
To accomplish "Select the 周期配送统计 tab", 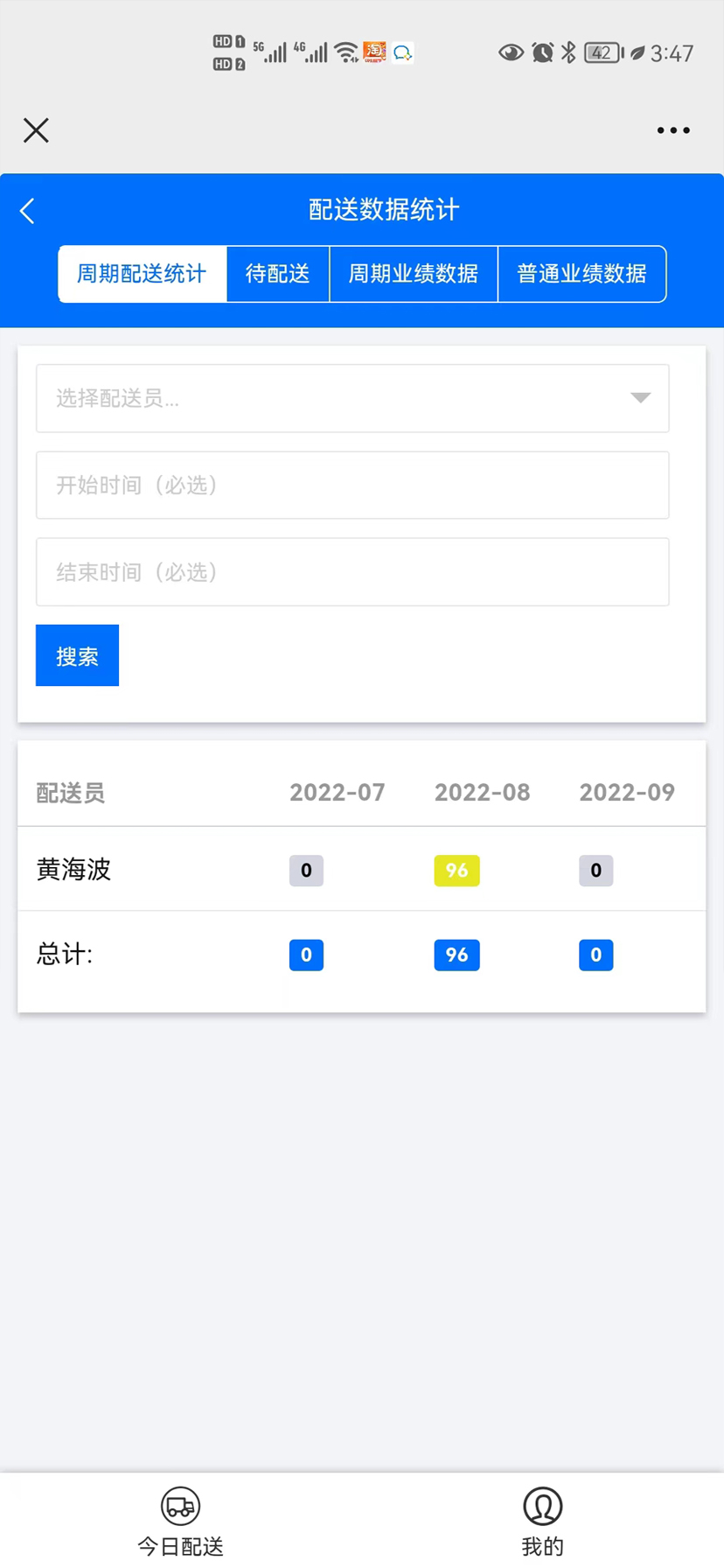I will point(142,274).
